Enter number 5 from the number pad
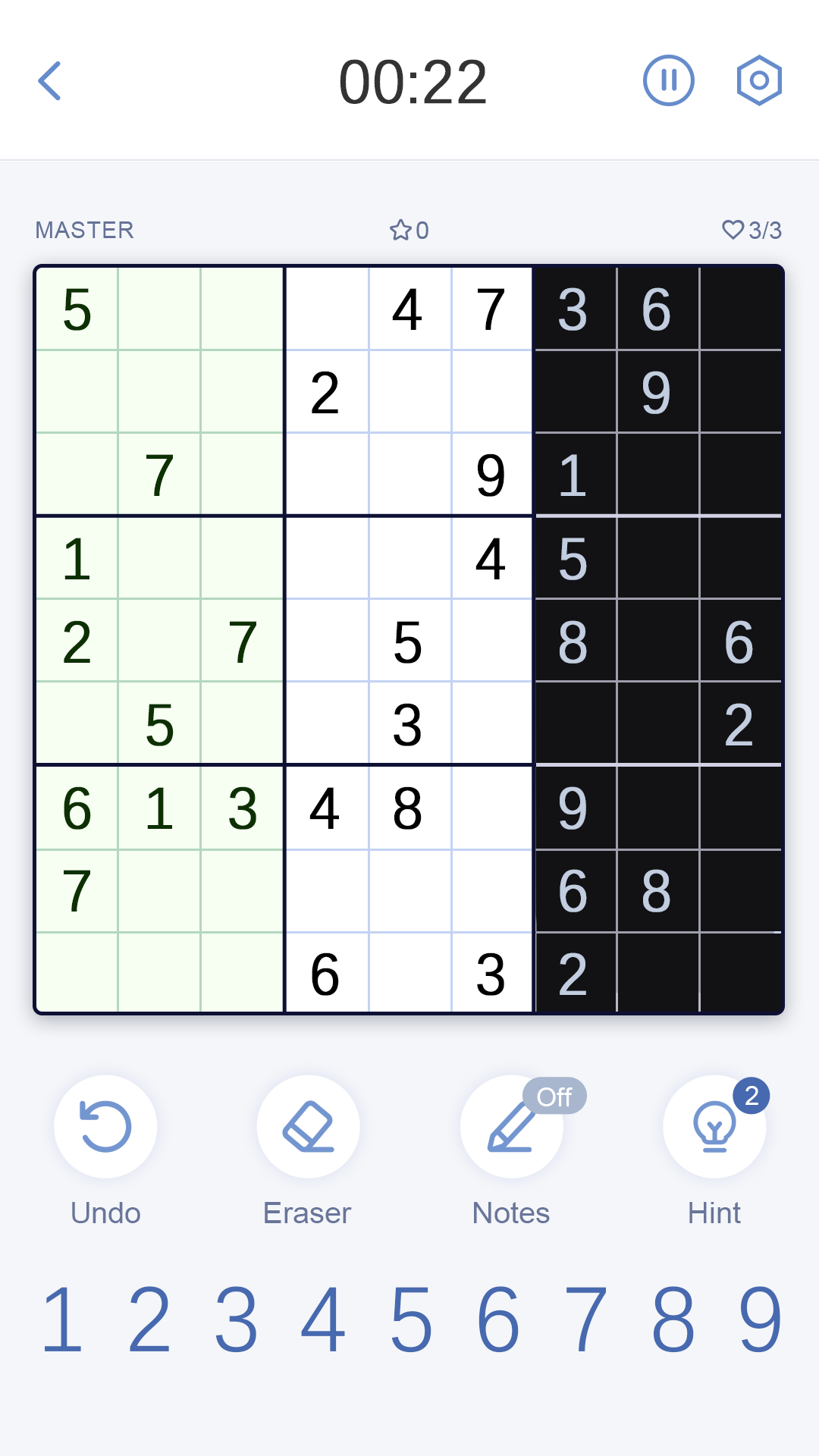This screenshot has height=1456, width=819. click(x=411, y=1320)
